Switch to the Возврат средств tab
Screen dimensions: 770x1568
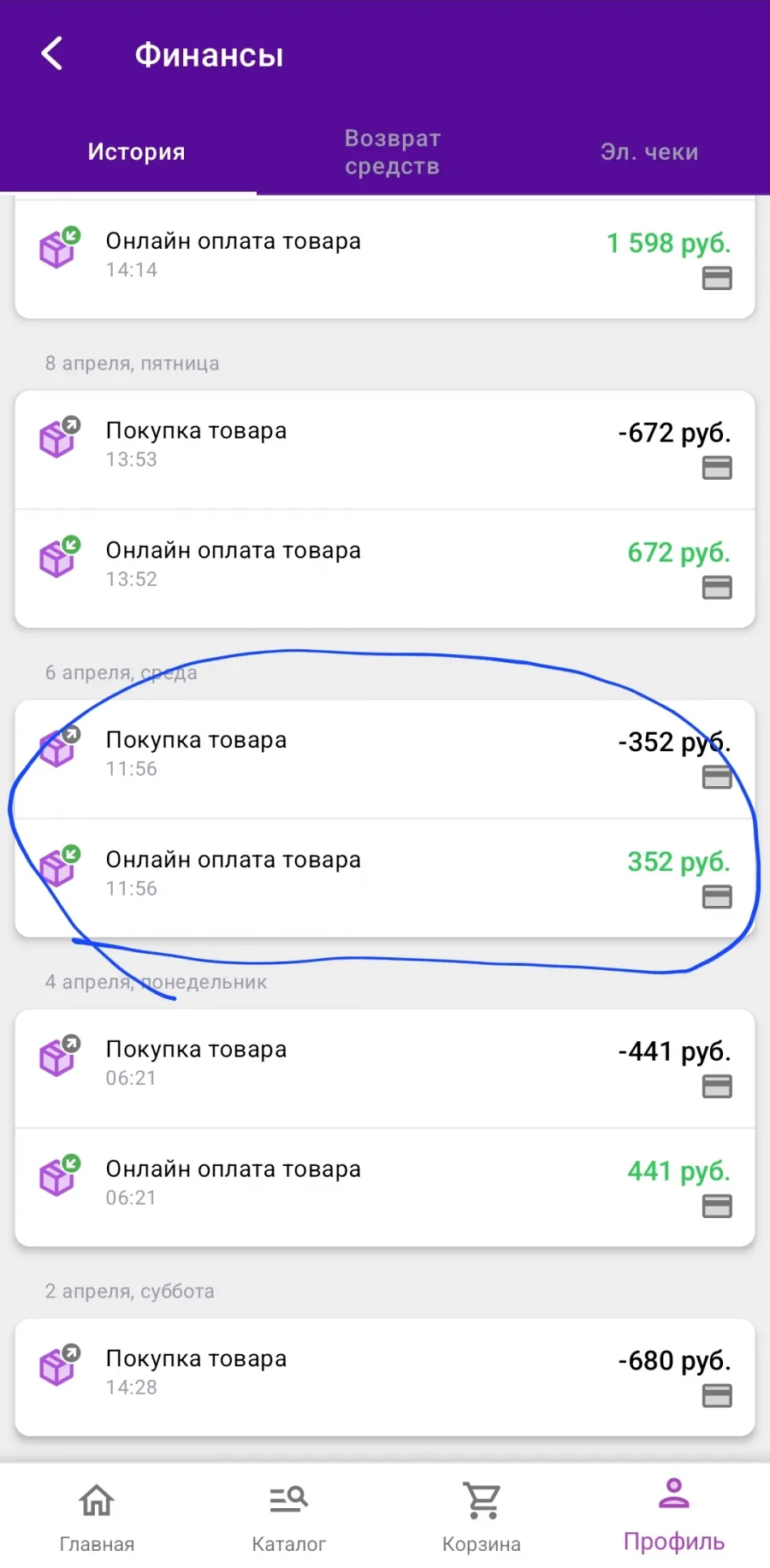click(392, 152)
